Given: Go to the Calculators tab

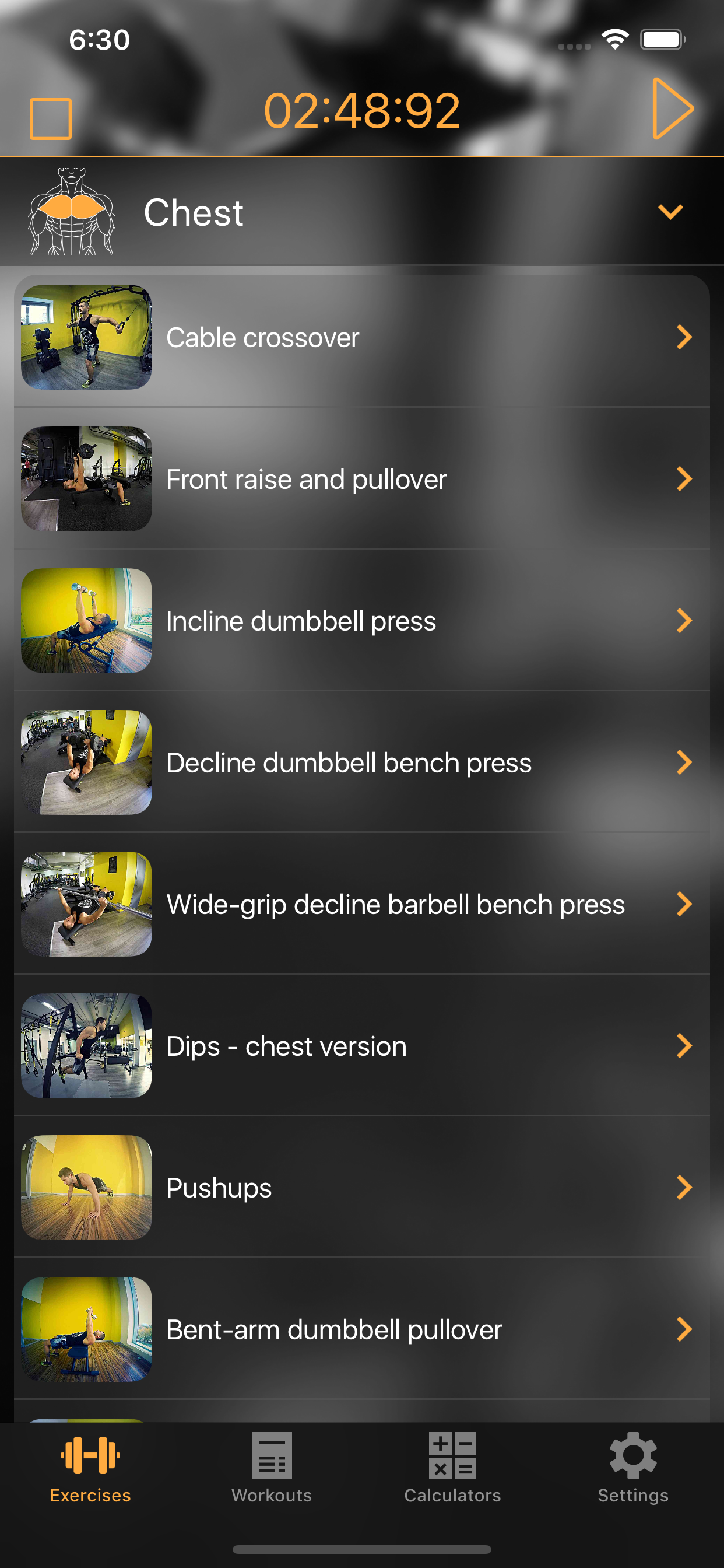Looking at the screenshot, I should [x=453, y=1468].
